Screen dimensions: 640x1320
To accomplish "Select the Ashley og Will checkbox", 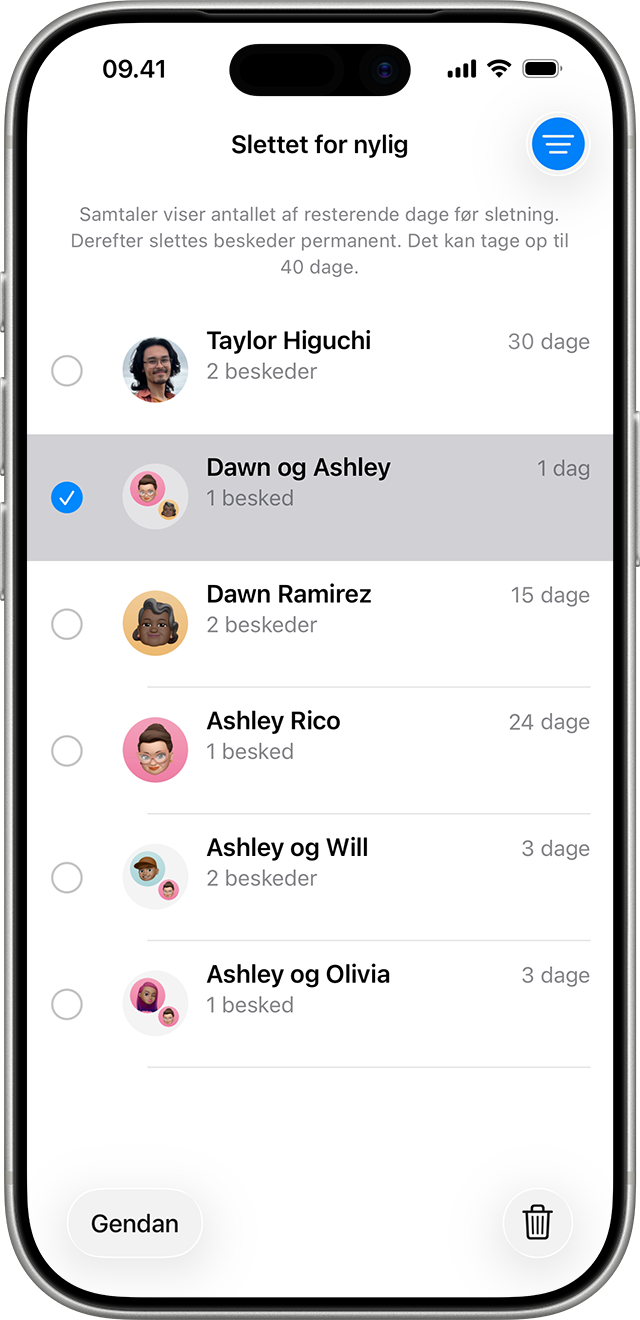I will (67, 878).
